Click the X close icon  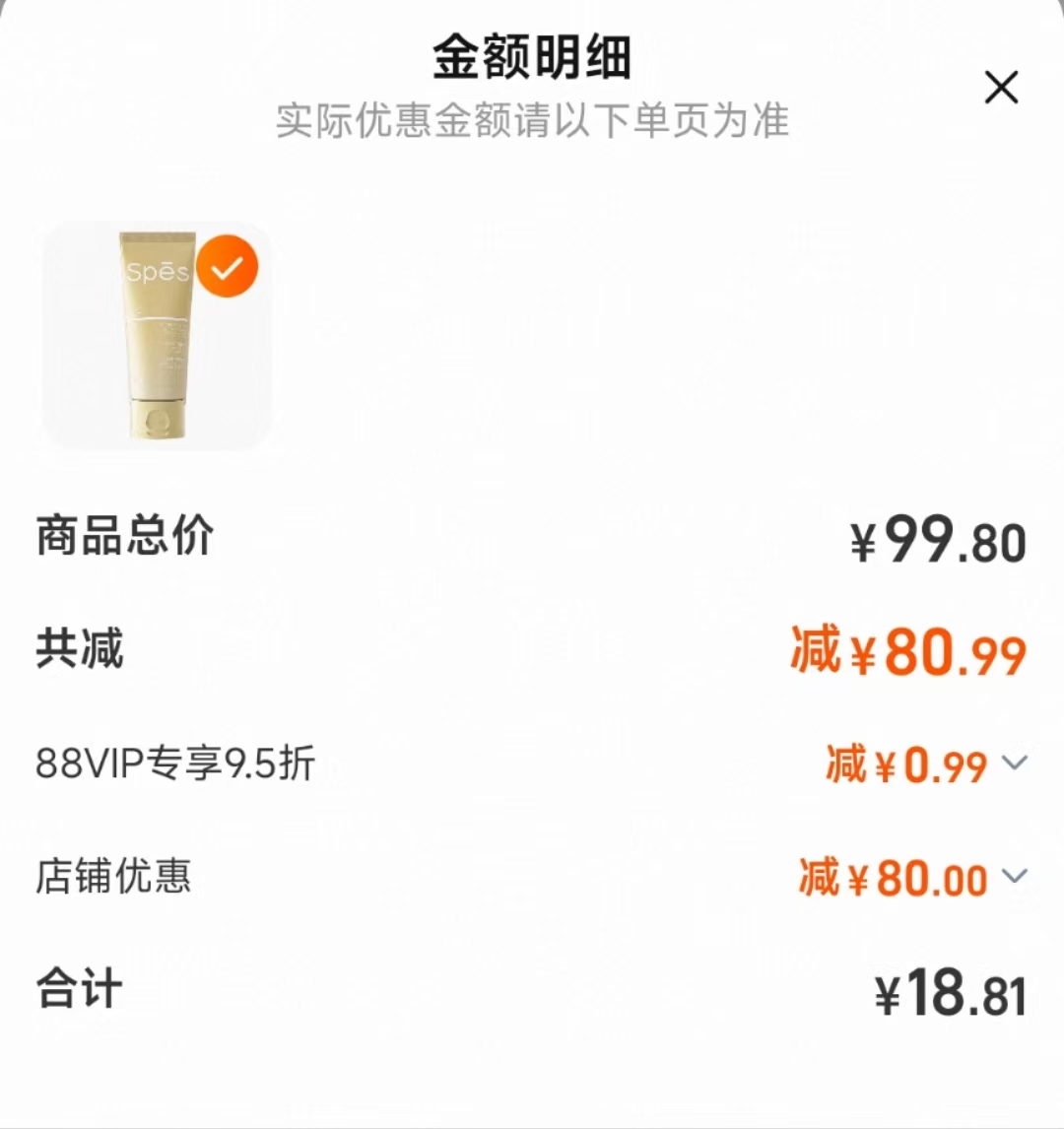pos(1002,88)
